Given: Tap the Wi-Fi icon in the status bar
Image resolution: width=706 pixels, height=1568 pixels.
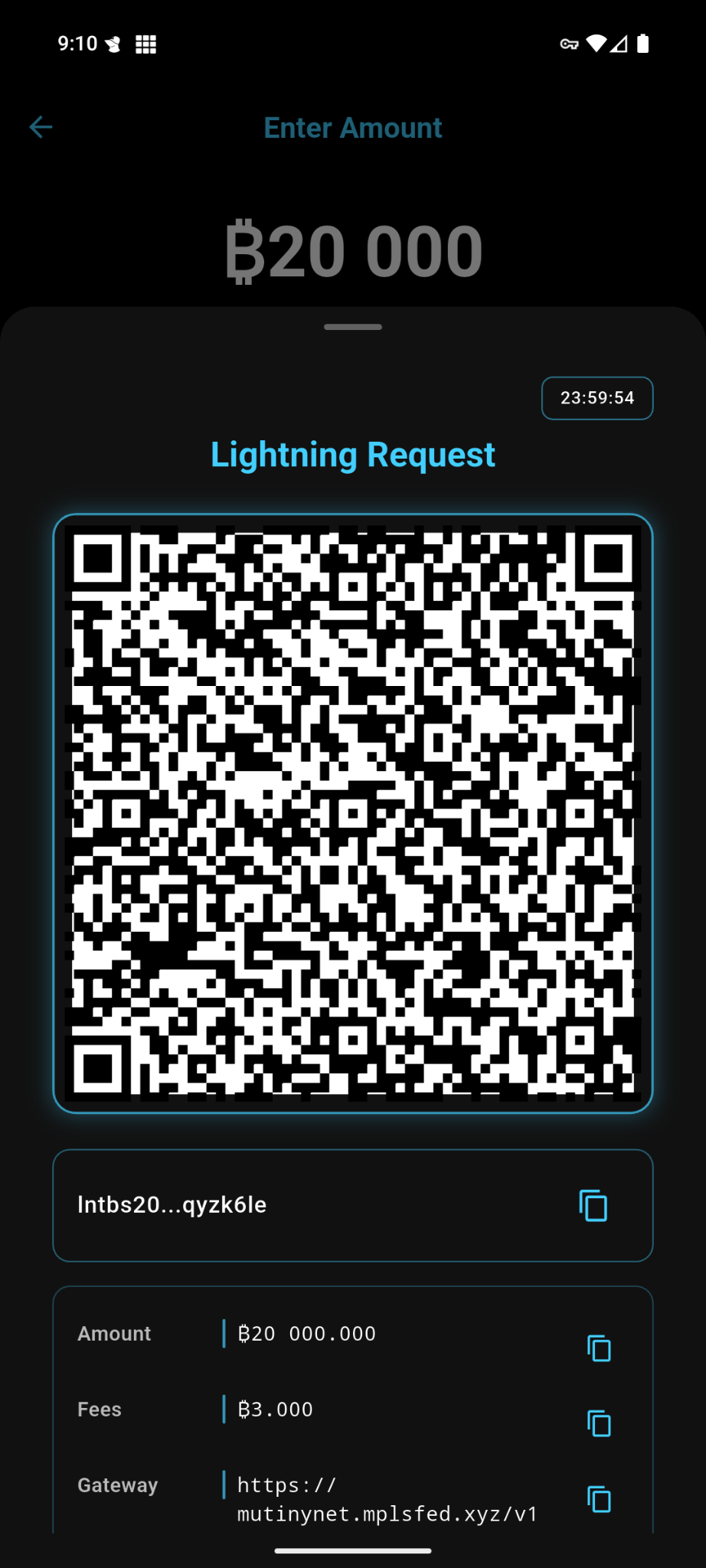Looking at the screenshot, I should (x=597, y=44).
